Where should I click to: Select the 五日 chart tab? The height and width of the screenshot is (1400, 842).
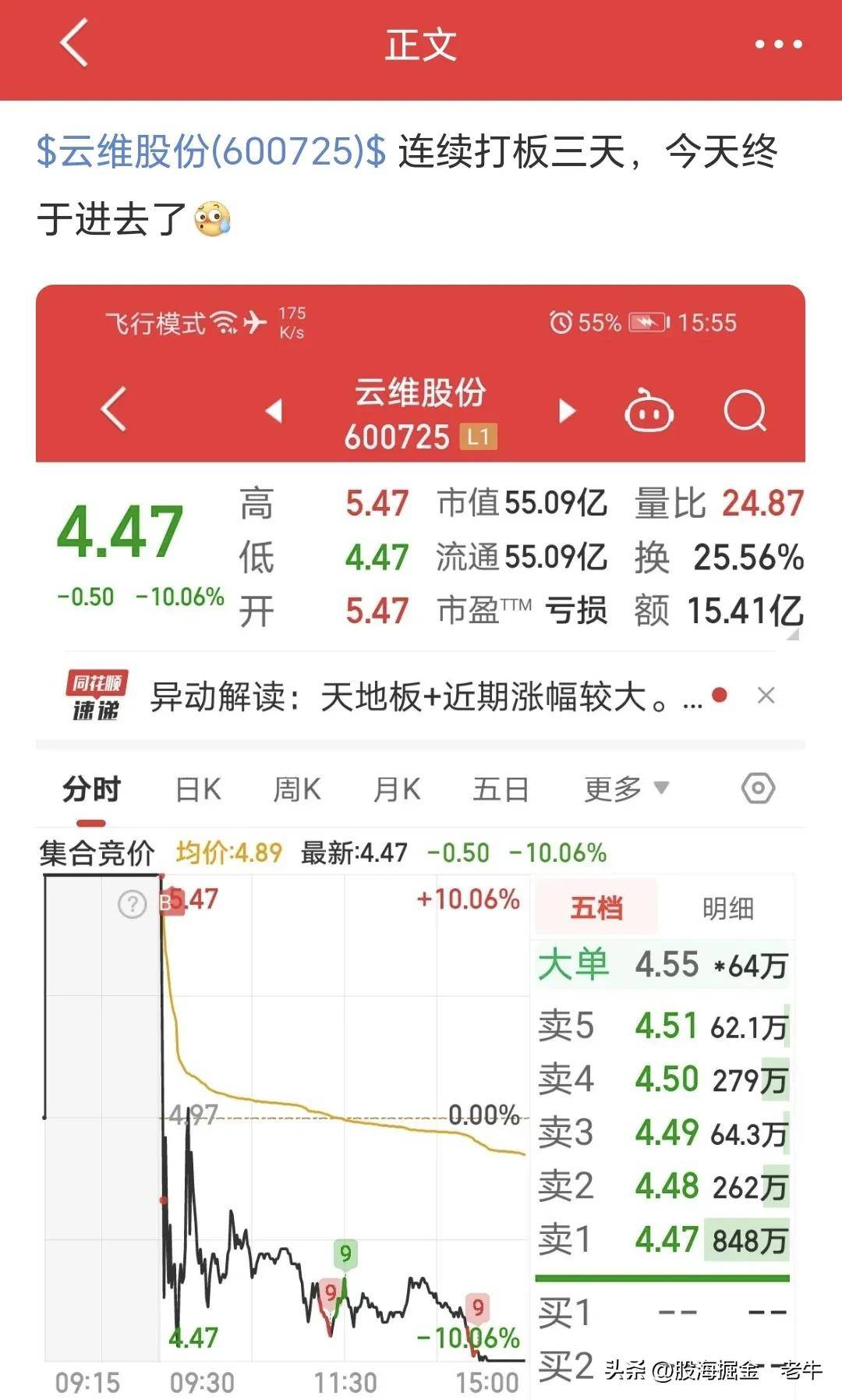(497, 789)
